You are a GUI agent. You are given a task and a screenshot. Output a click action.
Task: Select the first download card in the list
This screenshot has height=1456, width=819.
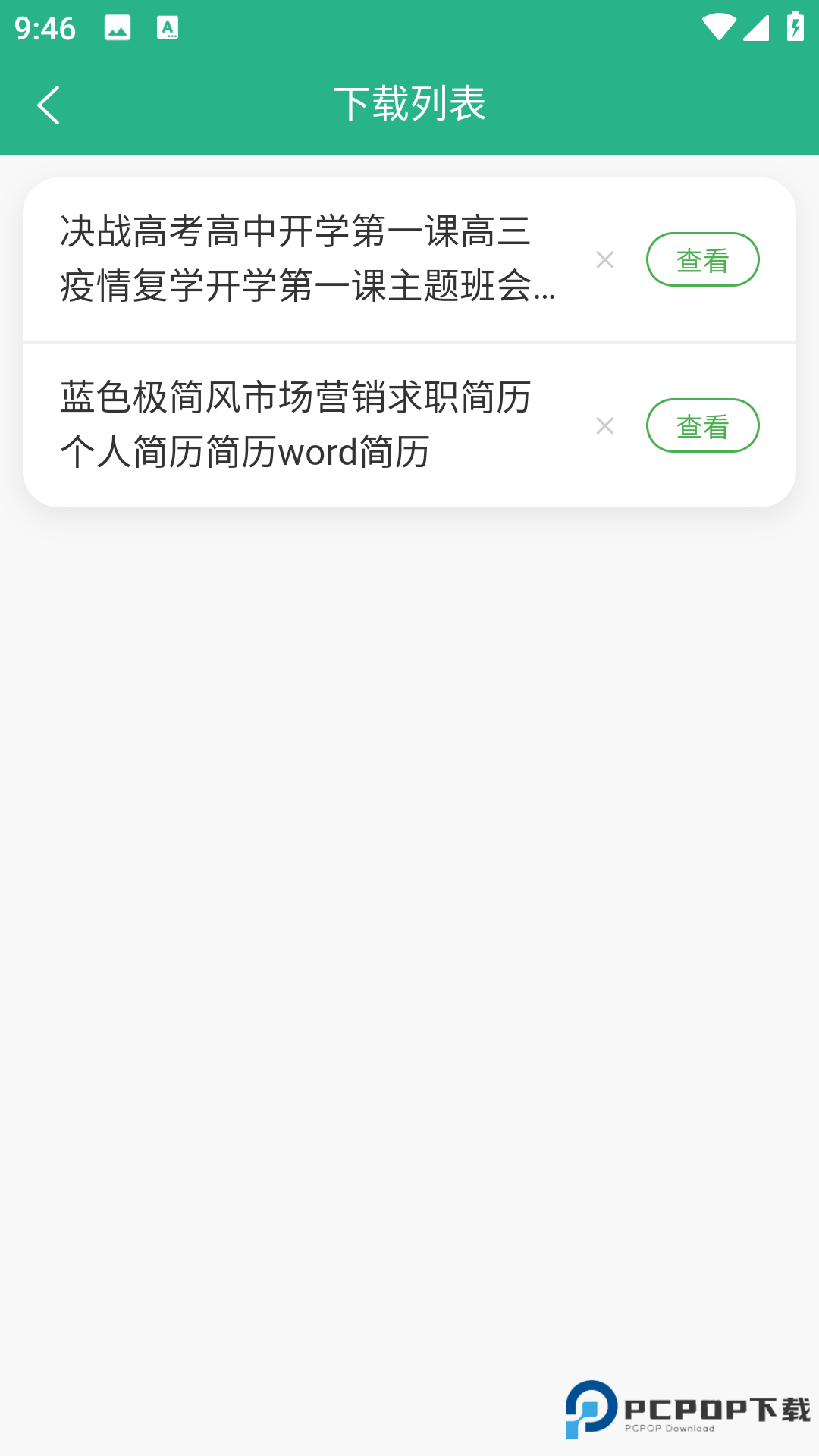[x=303, y=259]
